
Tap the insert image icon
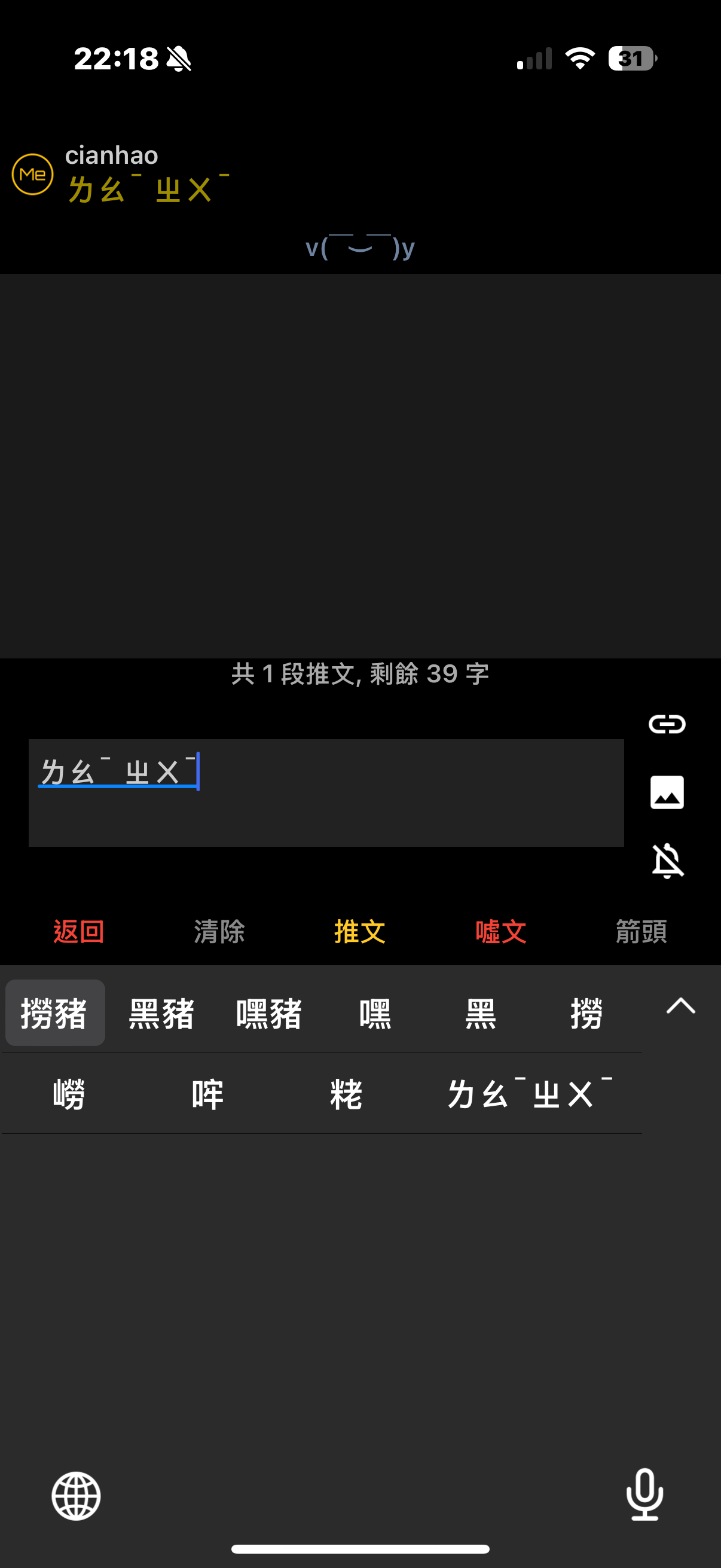[x=667, y=792]
